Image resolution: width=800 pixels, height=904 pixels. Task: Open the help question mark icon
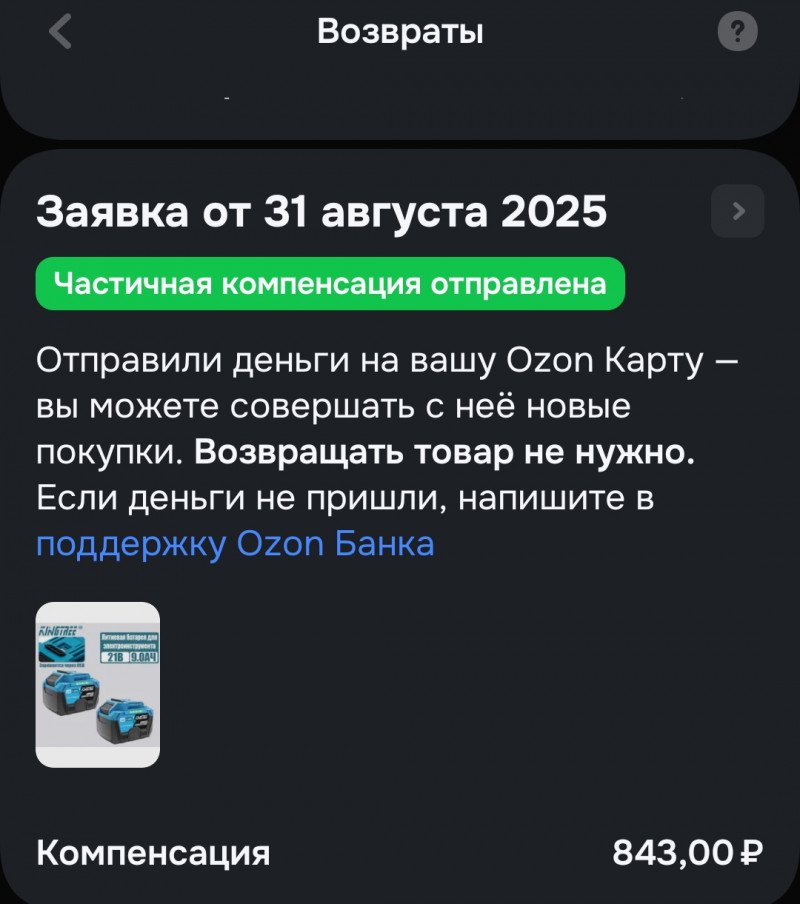[737, 32]
